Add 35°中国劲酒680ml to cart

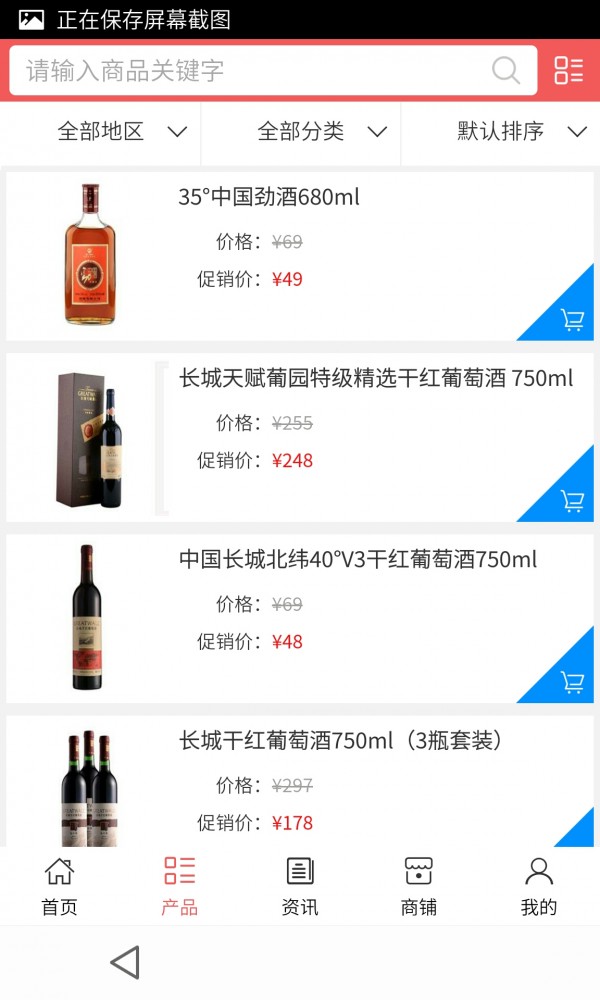tap(572, 320)
